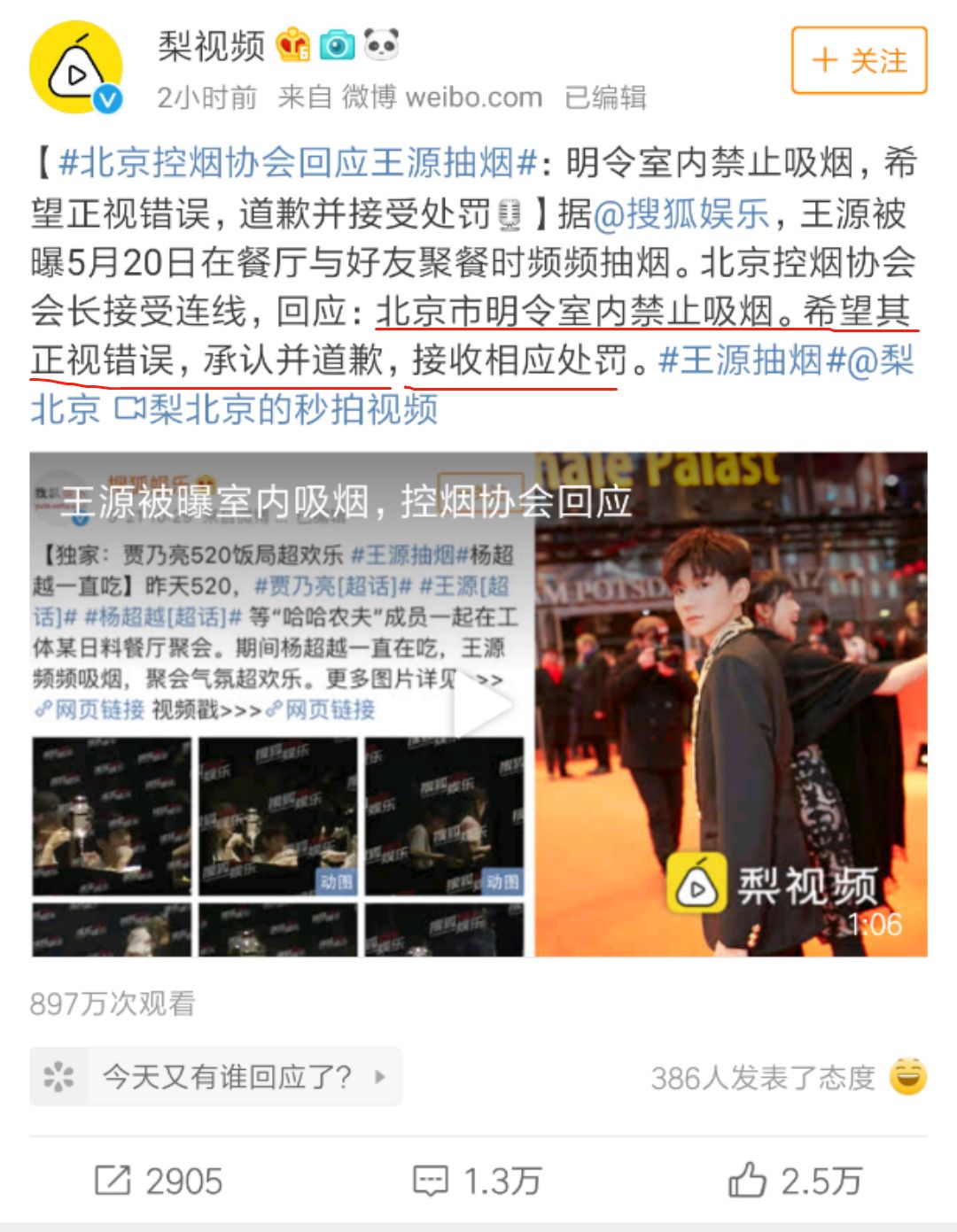The image size is (957, 1232).
Task: Follow 梨视频 with the 关注 button
Action: 859,60
